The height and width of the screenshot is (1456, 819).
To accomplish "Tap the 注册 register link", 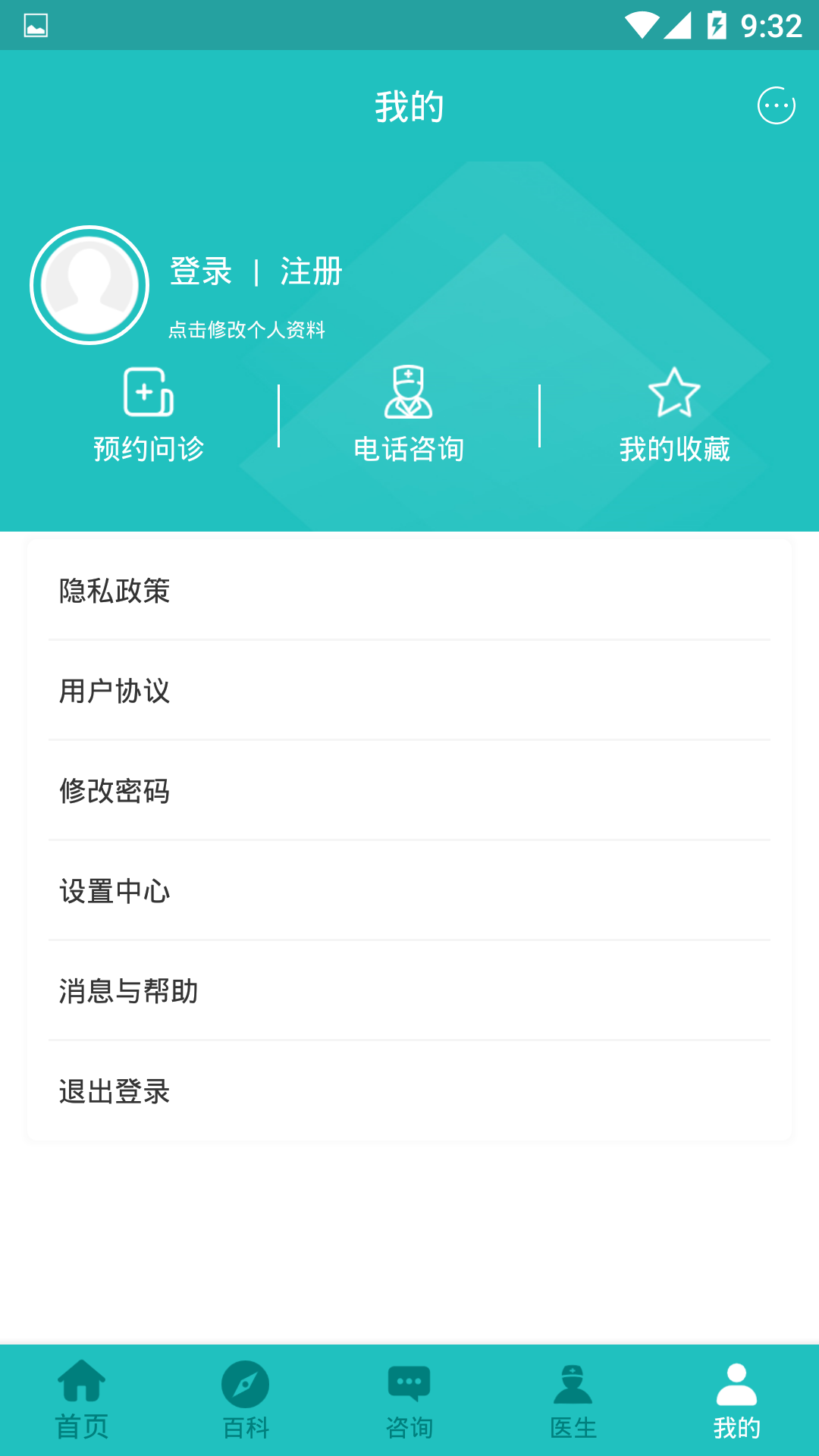I will pos(311,271).
